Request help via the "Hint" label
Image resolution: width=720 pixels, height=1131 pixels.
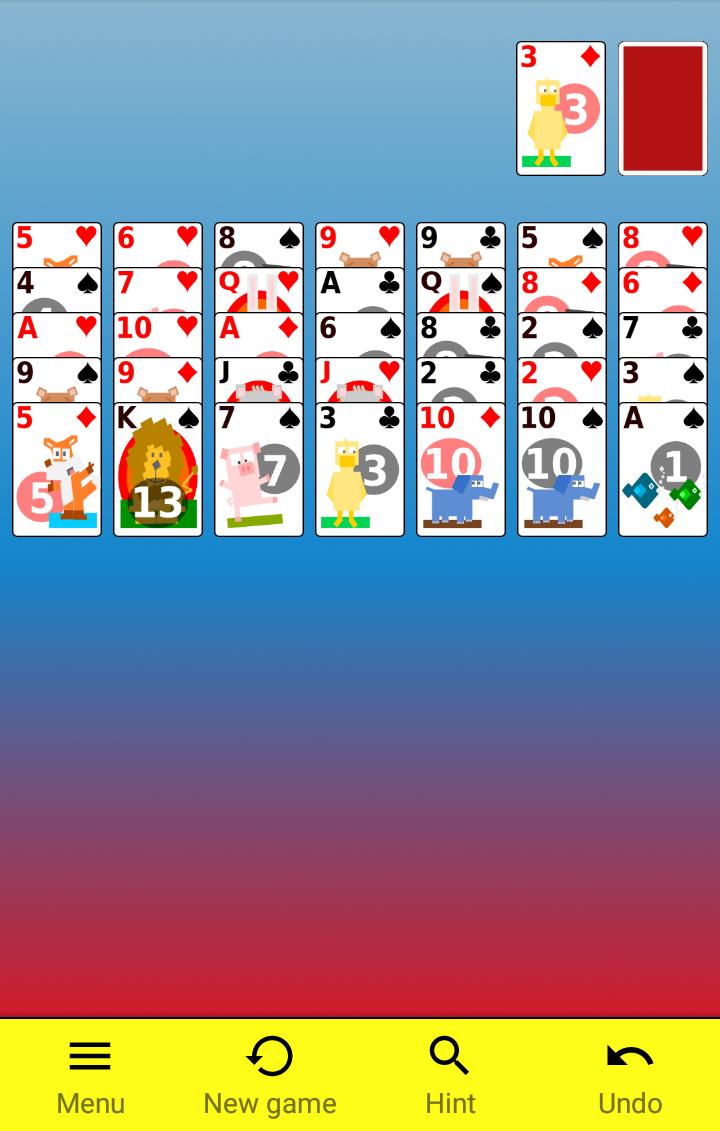point(450,1103)
